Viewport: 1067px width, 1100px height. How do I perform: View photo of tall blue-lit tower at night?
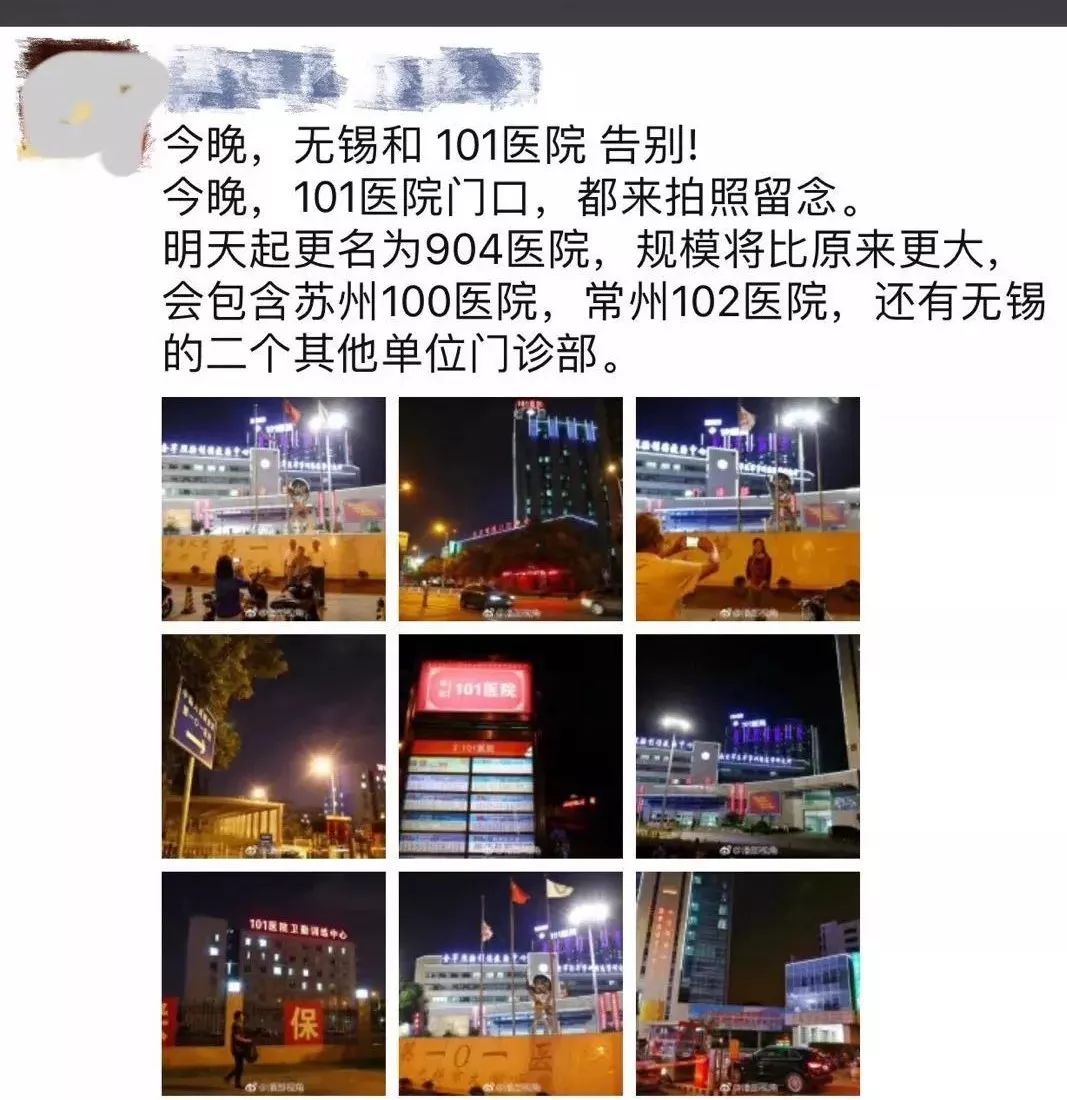[510, 508]
